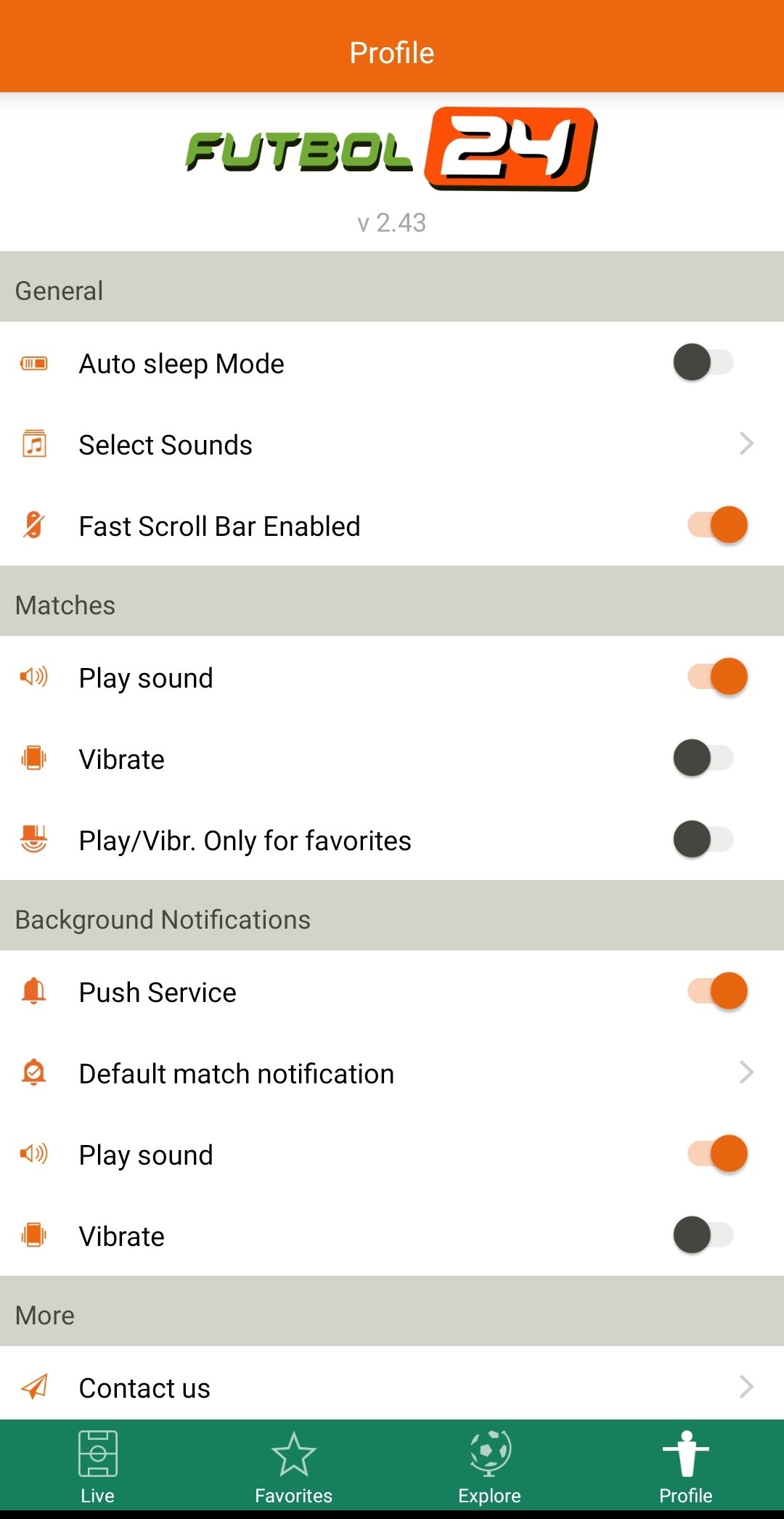Image resolution: width=784 pixels, height=1519 pixels.
Task: Switch to the Live tab
Action: [x=98, y=1467]
